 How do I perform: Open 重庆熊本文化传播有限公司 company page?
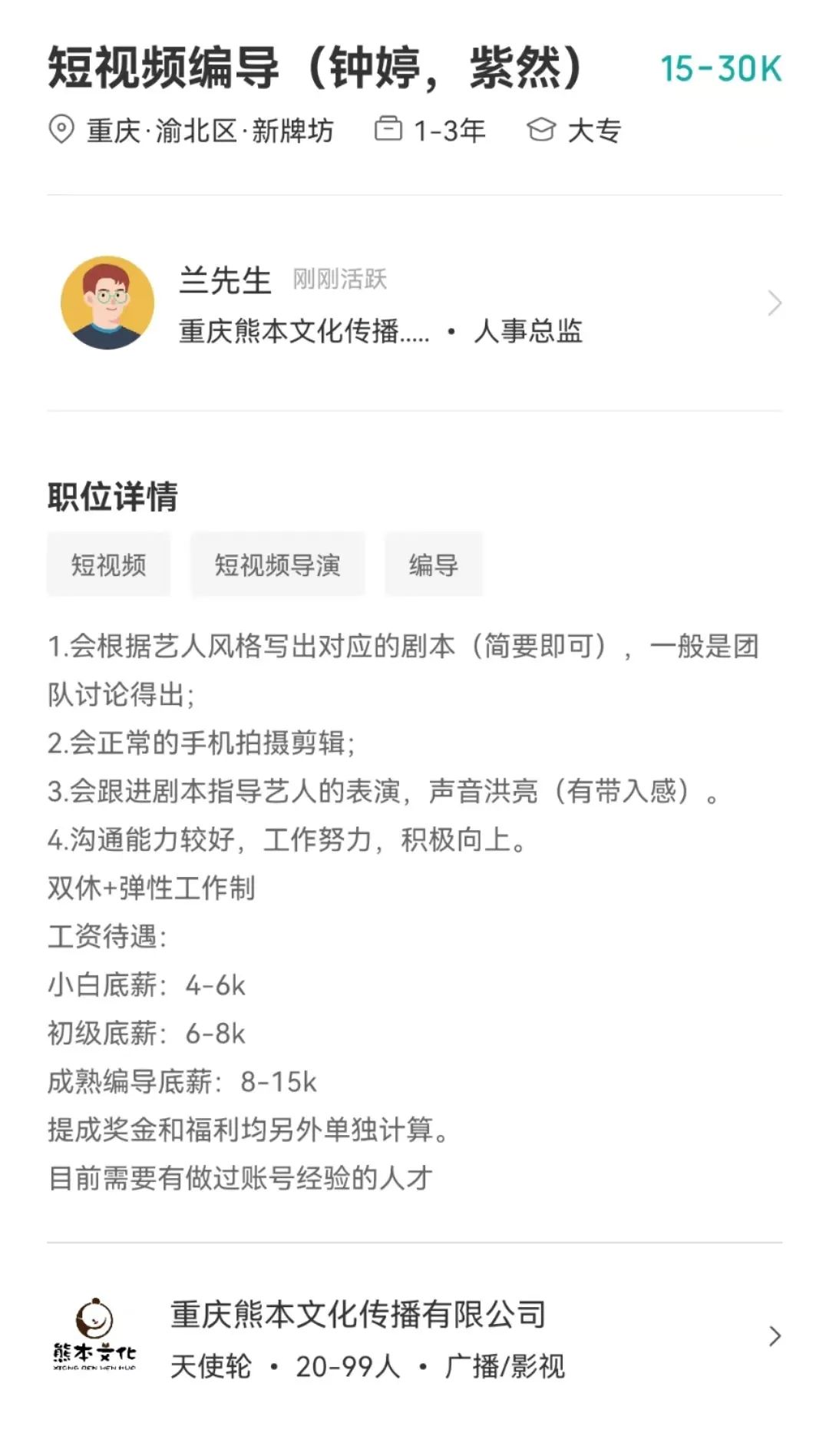click(x=414, y=1338)
